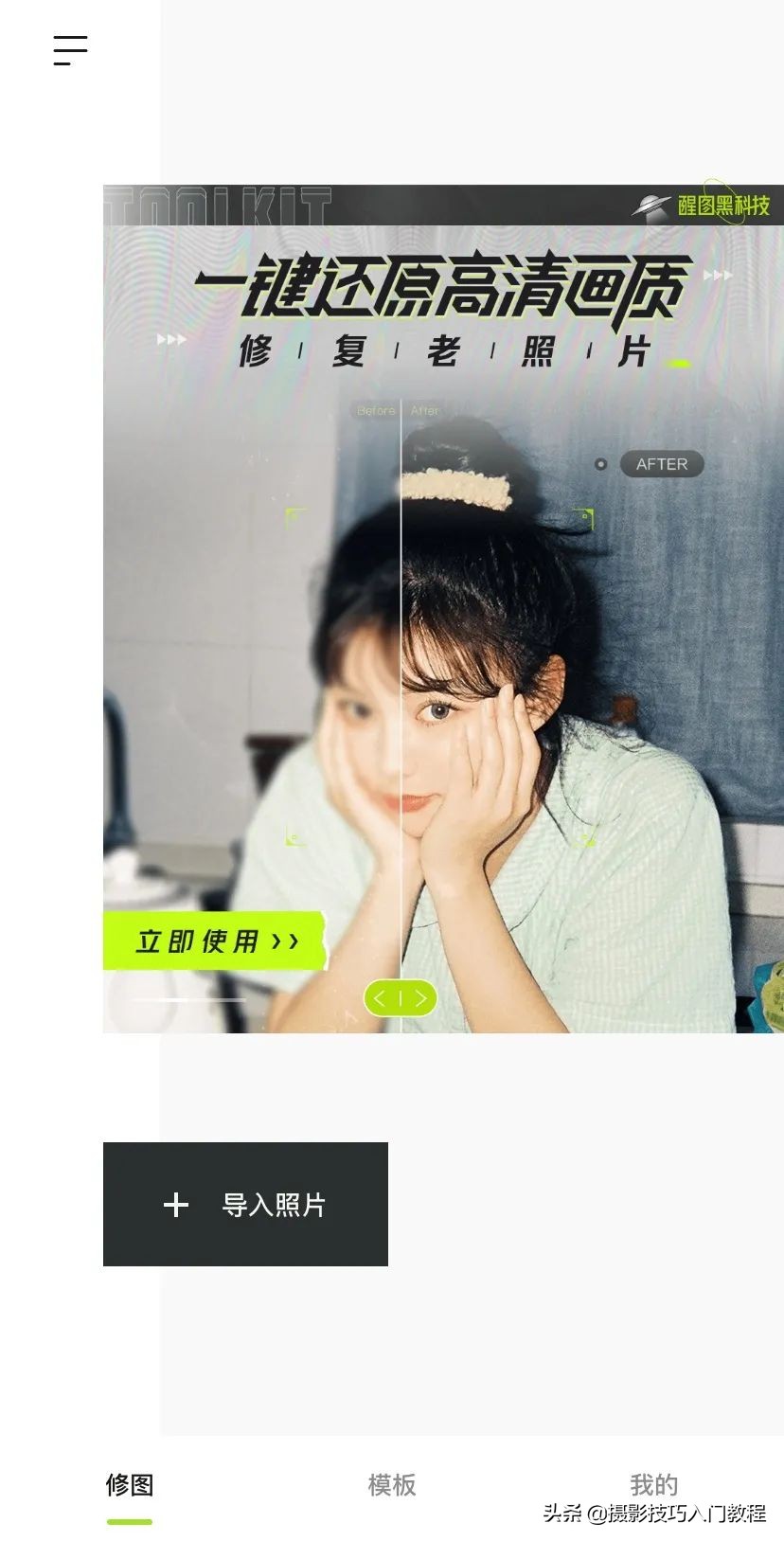Image resolution: width=784 pixels, height=1541 pixels.
Task: Tap 导入照片 to import a photo
Action: click(245, 1204)
